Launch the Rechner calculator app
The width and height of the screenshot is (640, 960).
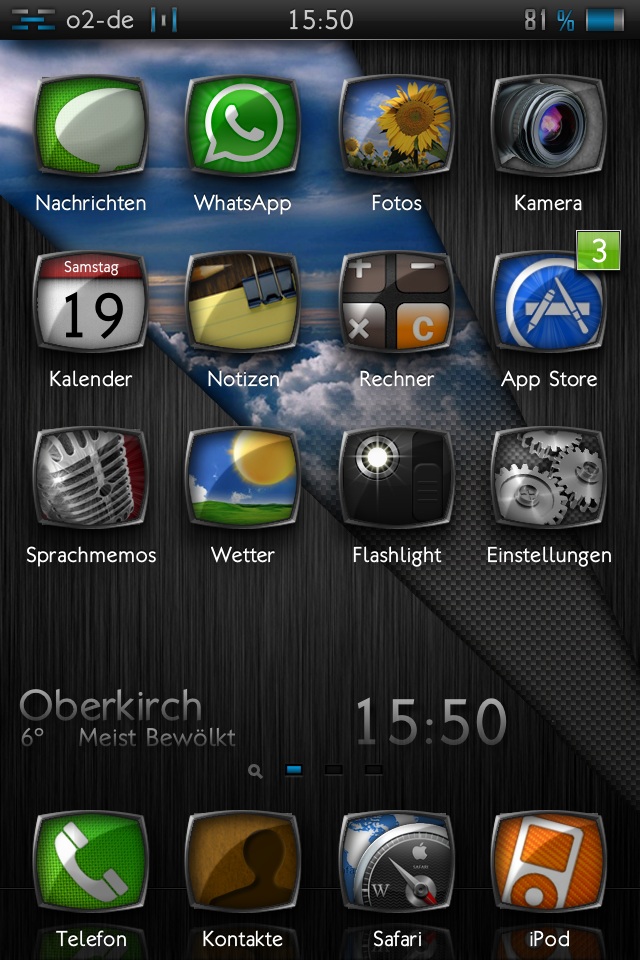click(x=396, y=304)
